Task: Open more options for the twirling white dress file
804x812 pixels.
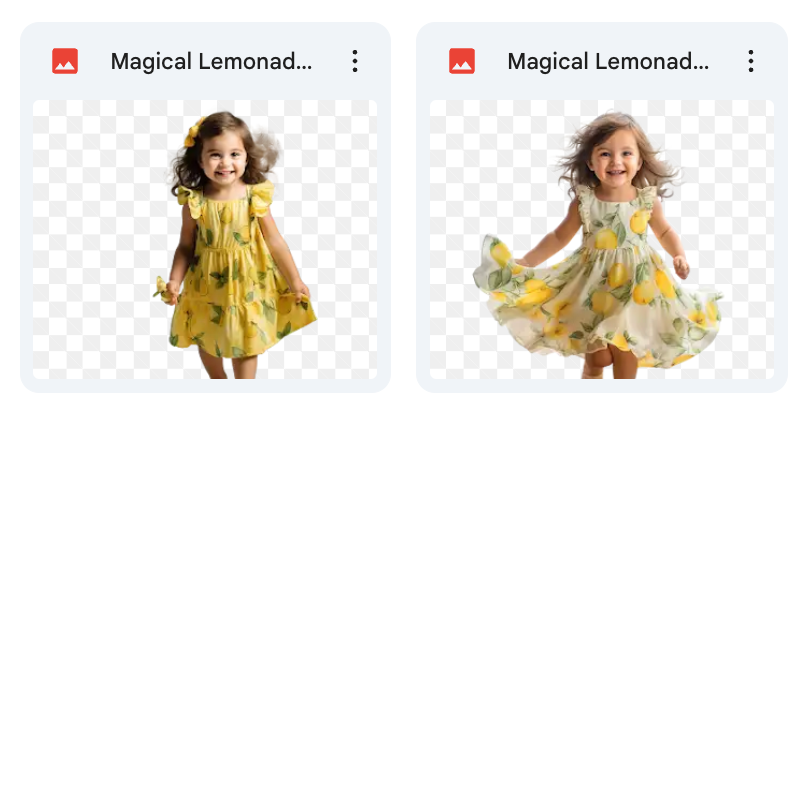Action: 751,62
